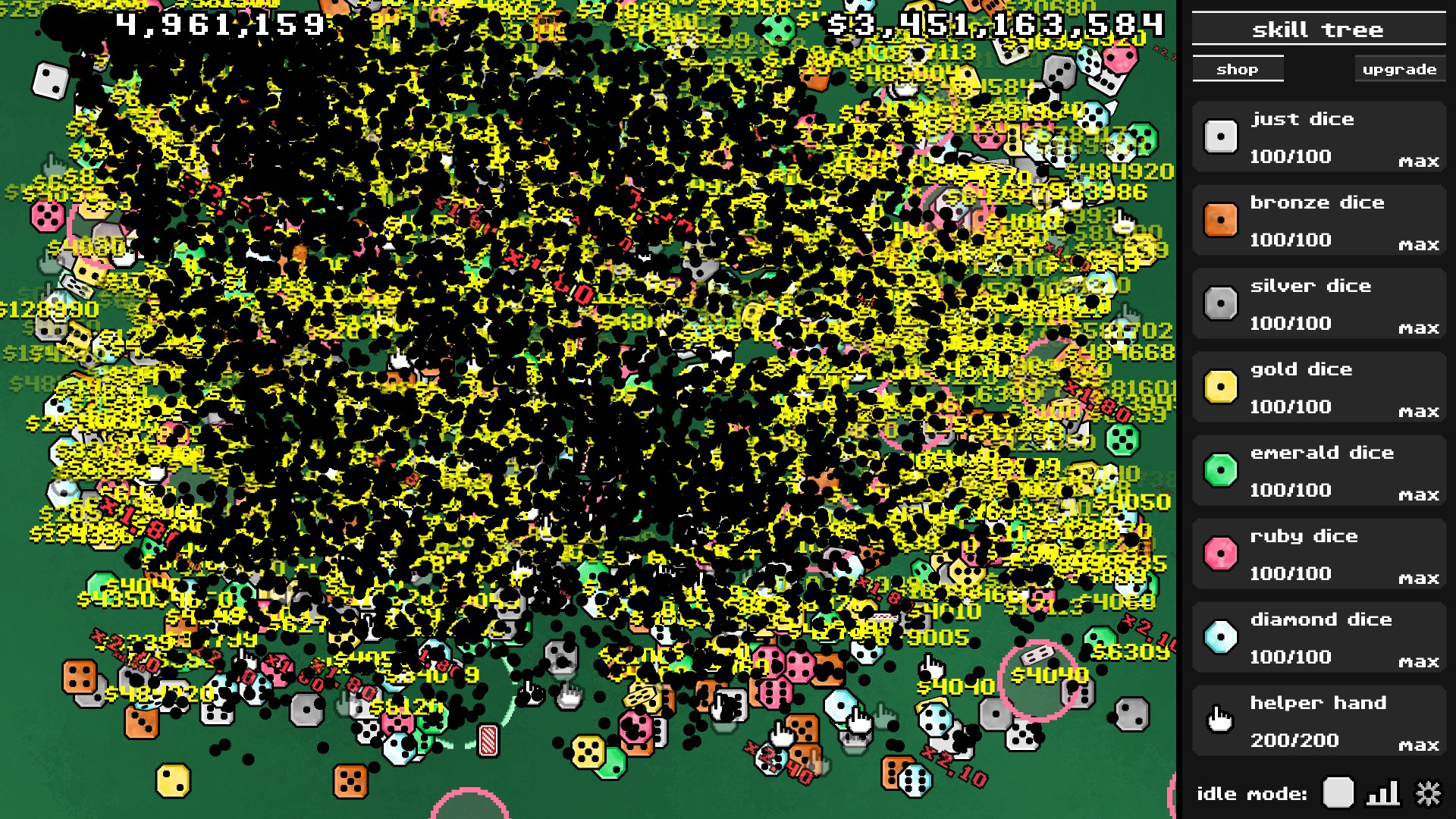The height and width of the screenshot is (819, 1456).
Task: Toggle the idle mode checkbox
Action: [1338, 793]
